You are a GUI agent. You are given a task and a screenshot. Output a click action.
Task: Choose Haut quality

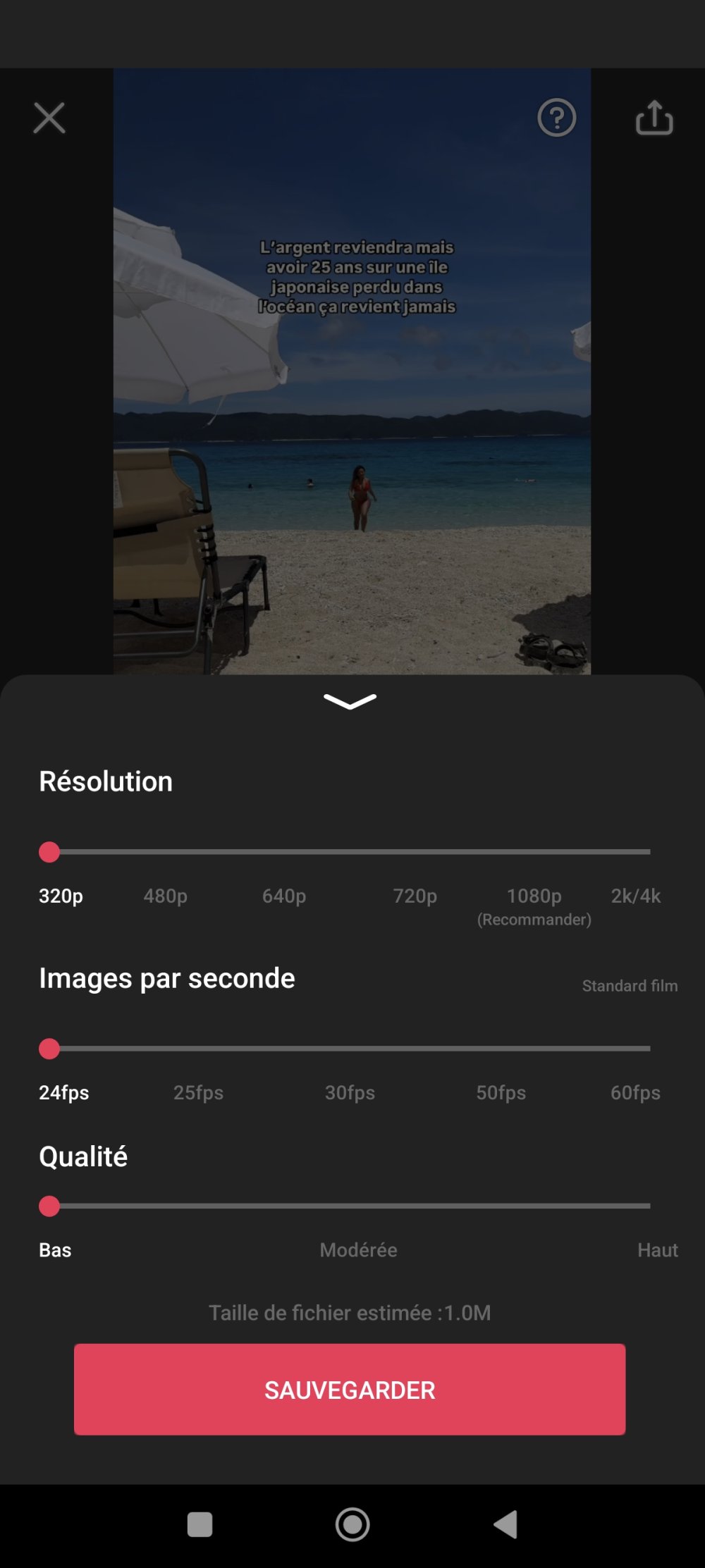coord(657,1249)
